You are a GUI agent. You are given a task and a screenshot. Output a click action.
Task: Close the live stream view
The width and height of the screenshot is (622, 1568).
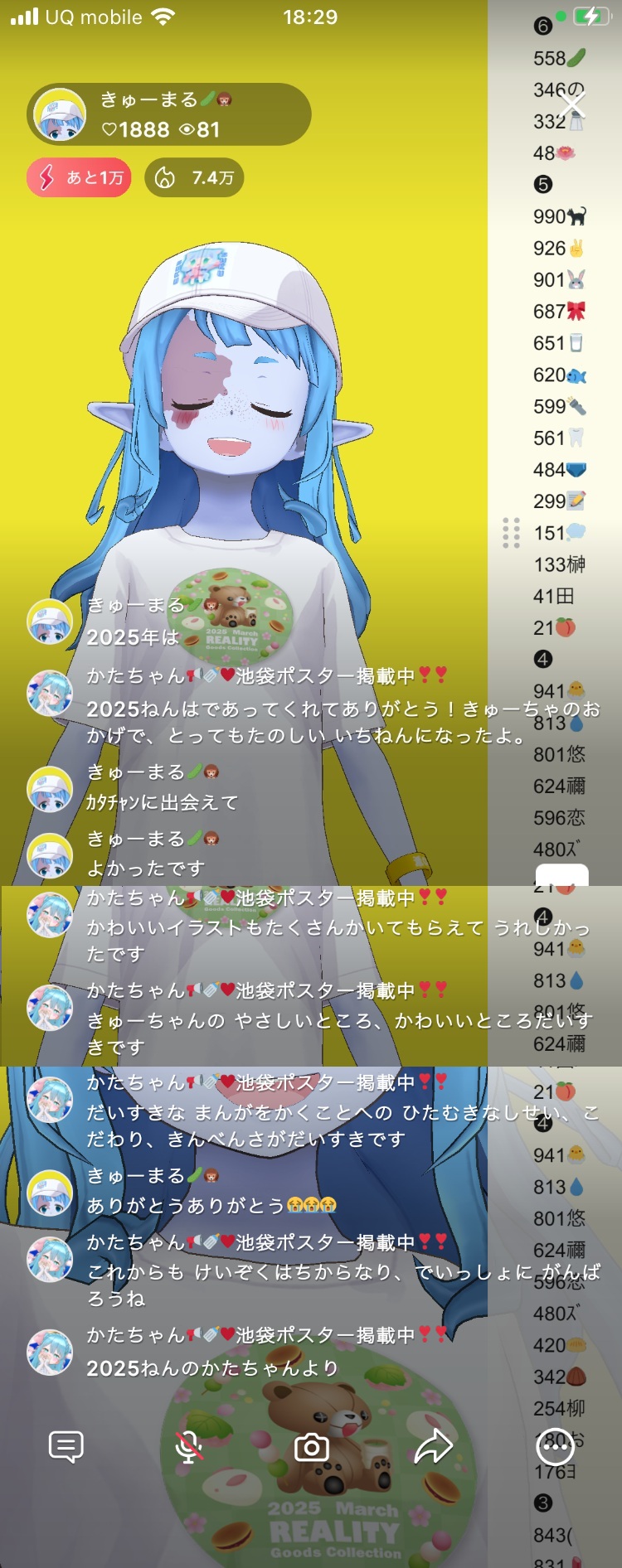[572, 105]
